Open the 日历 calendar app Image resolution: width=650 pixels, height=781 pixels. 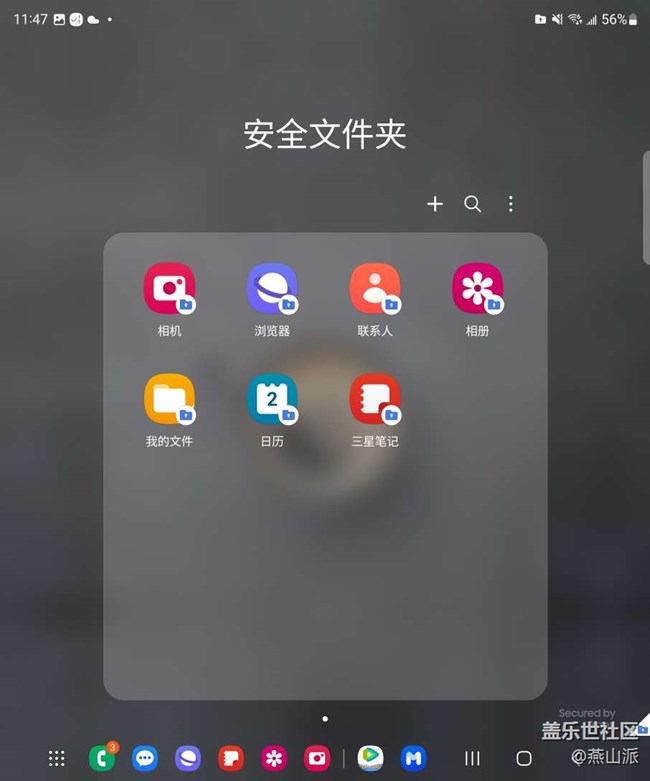pyautogui.click(x=272, y=399)
